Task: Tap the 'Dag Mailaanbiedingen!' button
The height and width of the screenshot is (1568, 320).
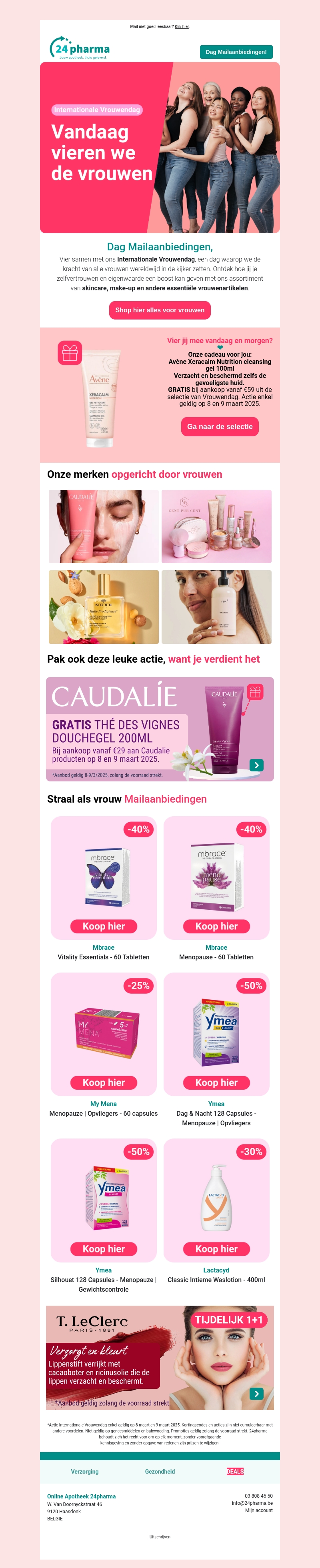Action: coord(236,52)
